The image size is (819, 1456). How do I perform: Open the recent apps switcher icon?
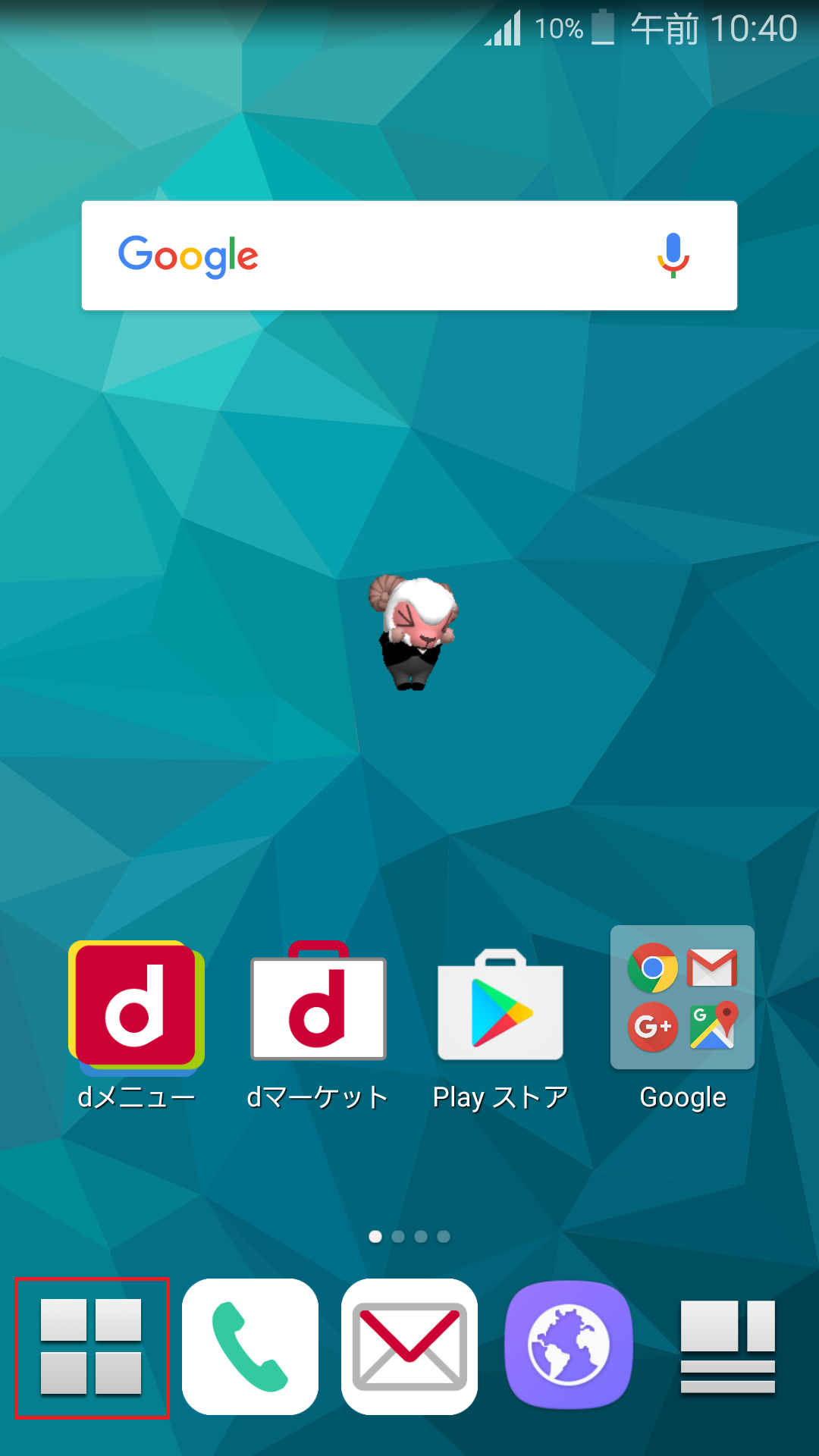coord(728,1346)
